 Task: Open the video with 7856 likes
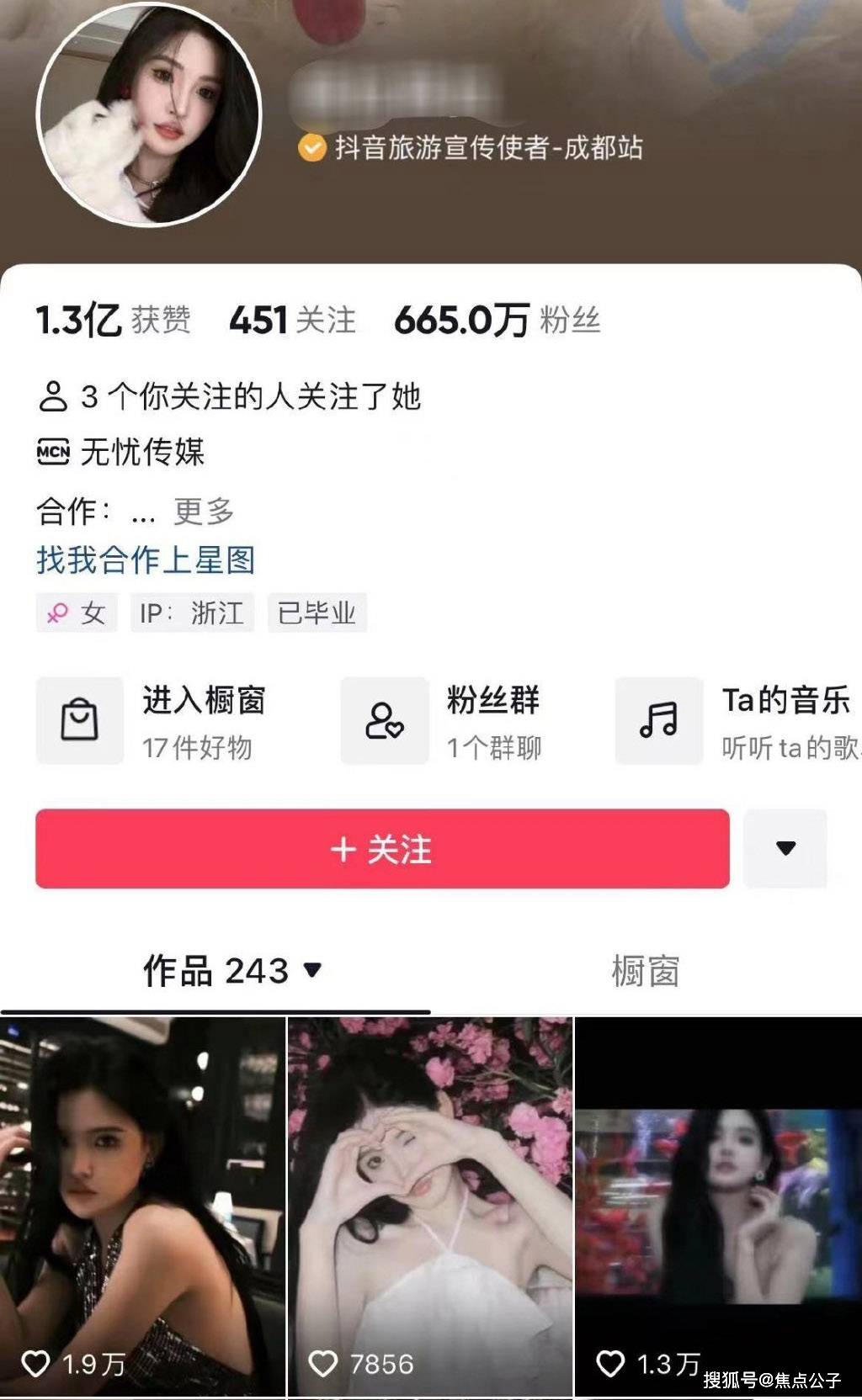coord(430,1206)
